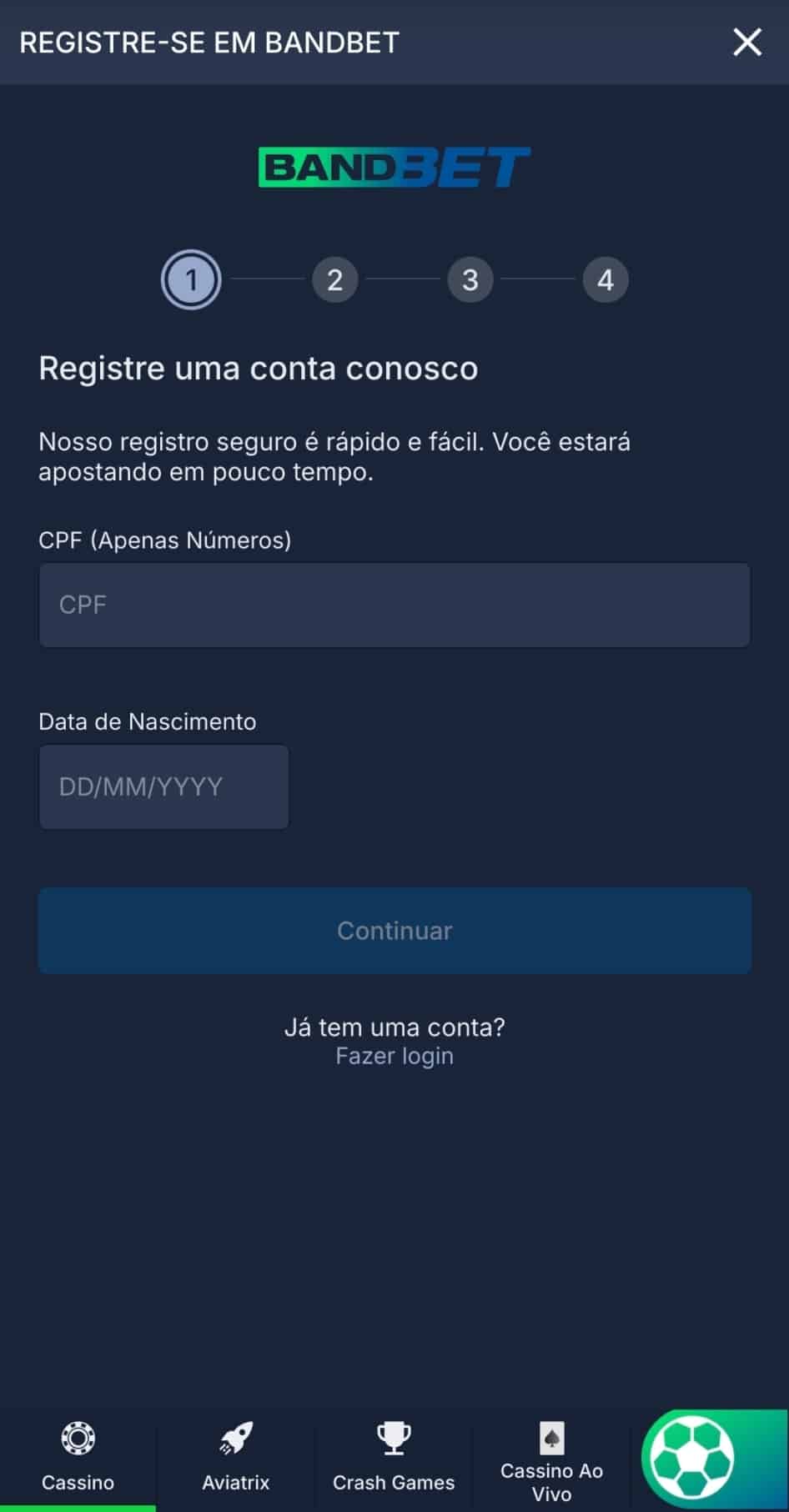
Task: Click the BANDBET logo
Action: pos(394,166)
